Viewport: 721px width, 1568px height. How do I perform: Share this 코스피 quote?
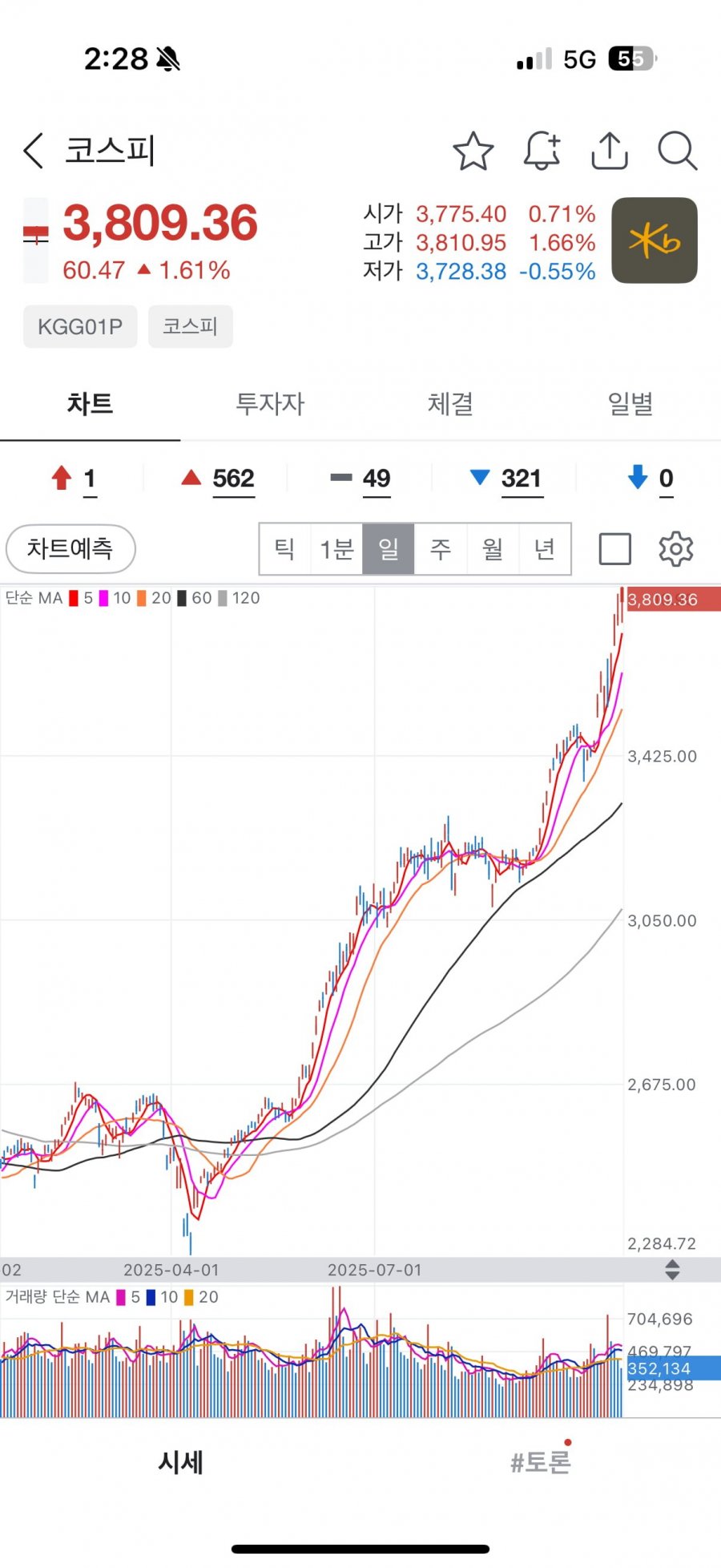(609, 151)
